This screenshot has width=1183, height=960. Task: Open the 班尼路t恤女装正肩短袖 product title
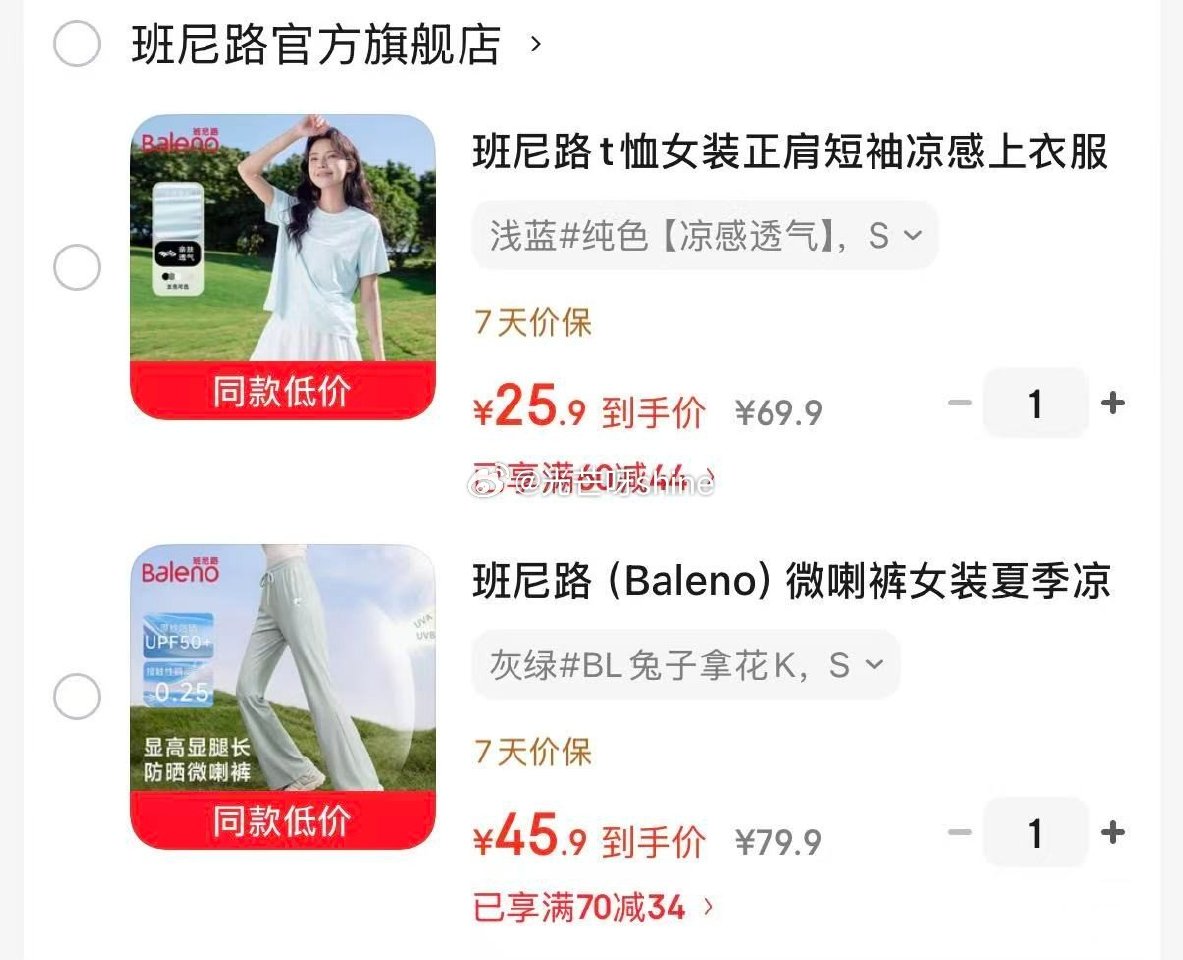tap(790, 154)
